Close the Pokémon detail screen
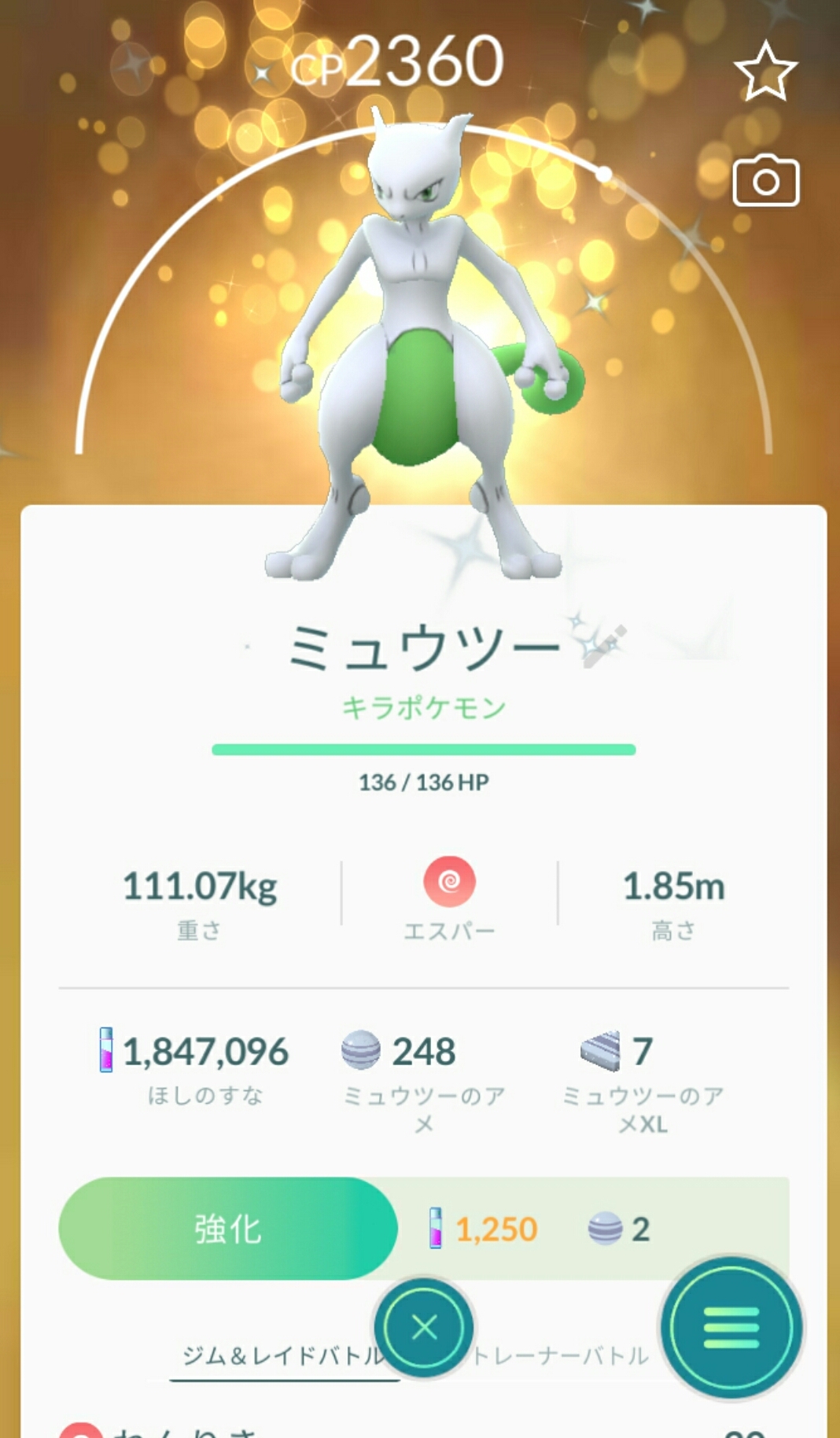This screenshot has width=840, height=1438. [424, 1327]
